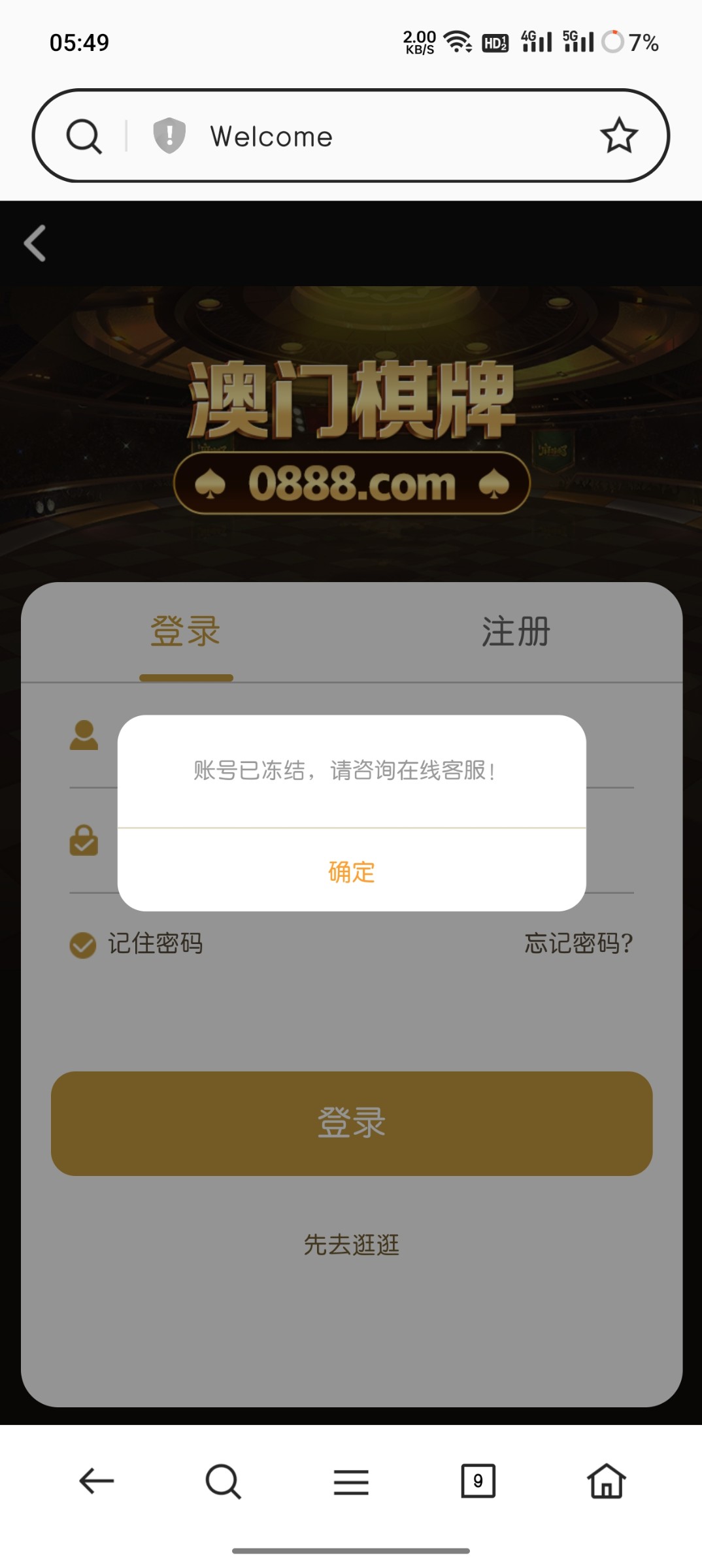This screenshot has height=1568, width=702.
Task: Open the browser menu via hamburger icon
Action: point(351,1481)
